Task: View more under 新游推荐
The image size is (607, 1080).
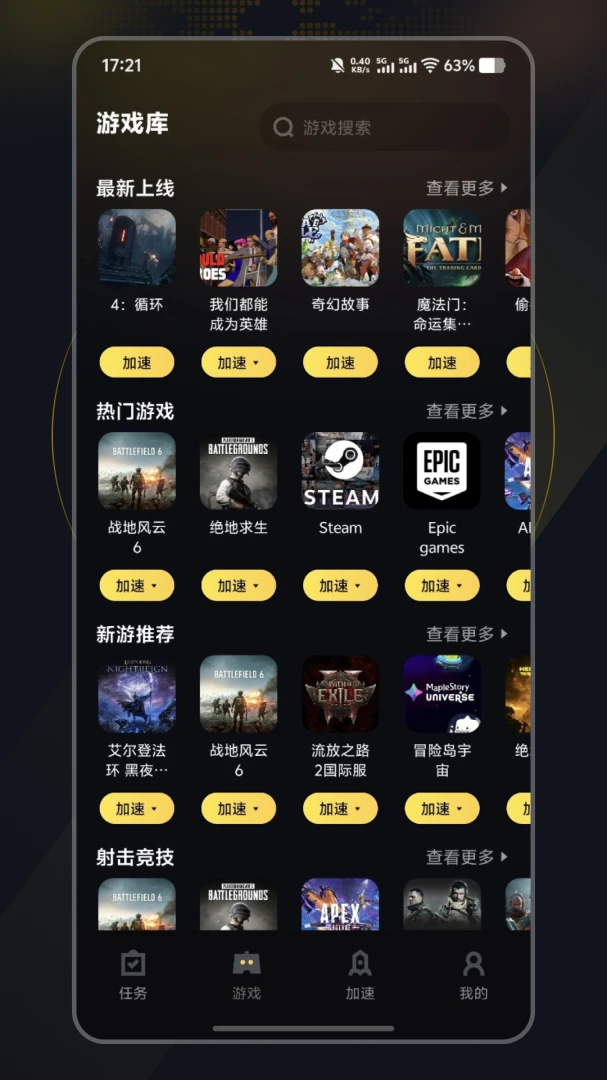Action: click(x=466, y=634)
